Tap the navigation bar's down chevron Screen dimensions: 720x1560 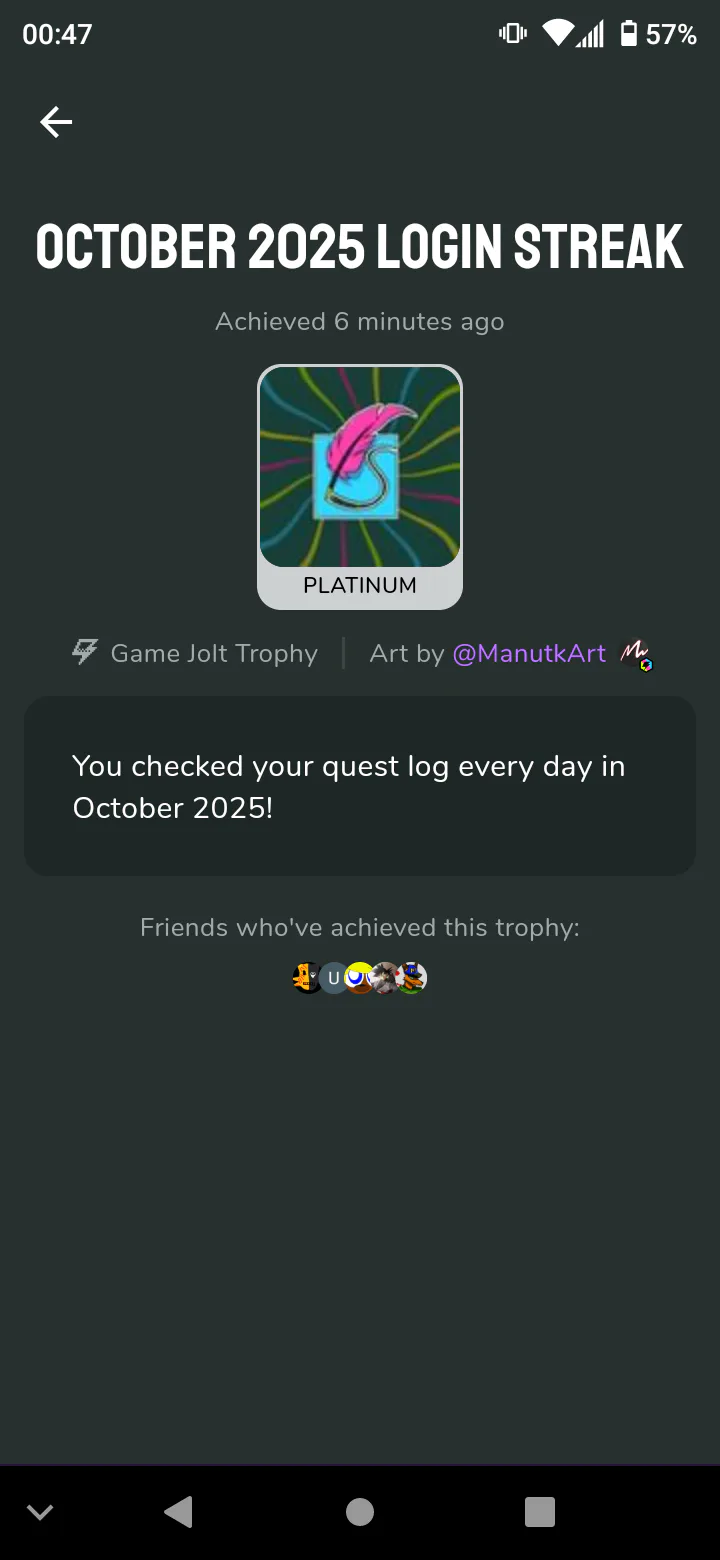[40, 1512]
